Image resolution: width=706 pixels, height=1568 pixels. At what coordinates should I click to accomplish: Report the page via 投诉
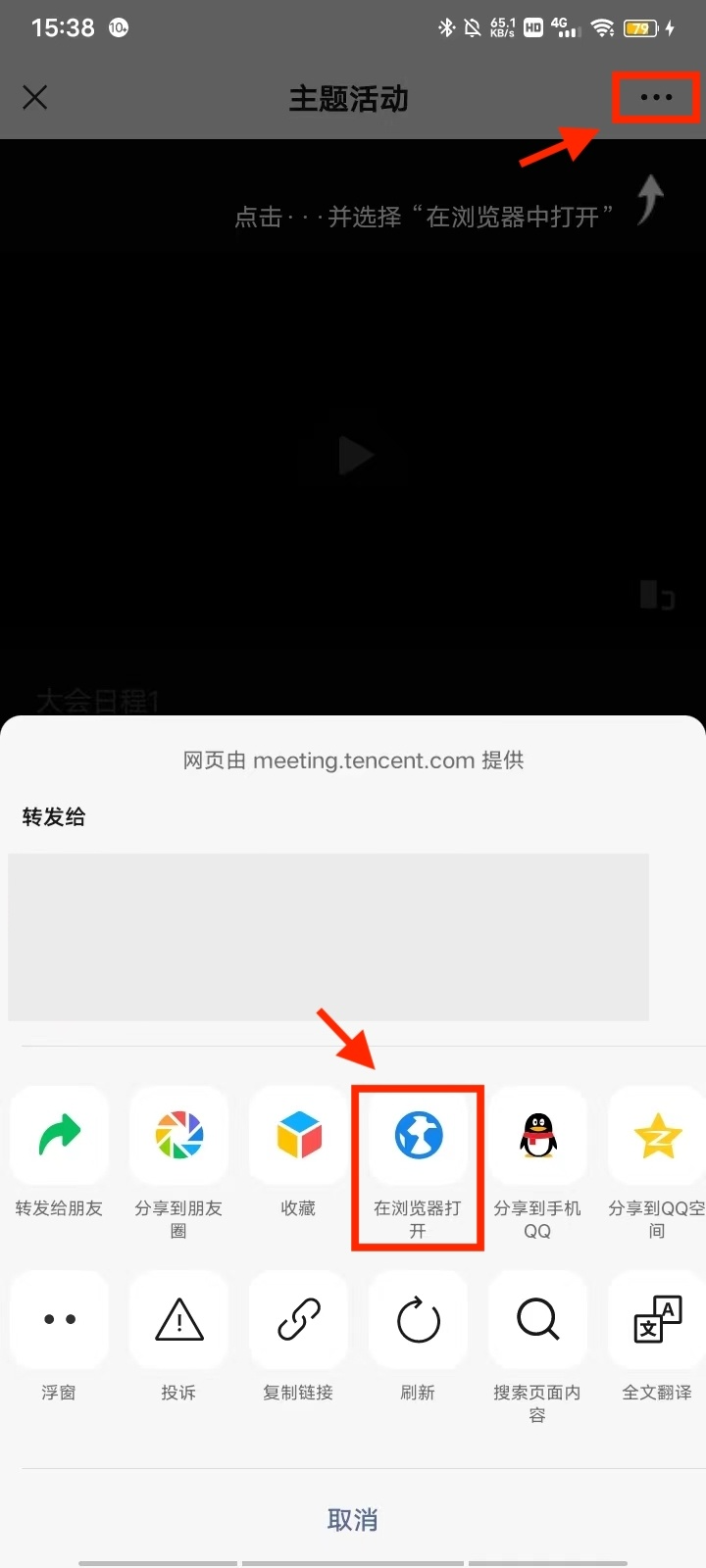pyautogui.click(x=178, y=1319)
